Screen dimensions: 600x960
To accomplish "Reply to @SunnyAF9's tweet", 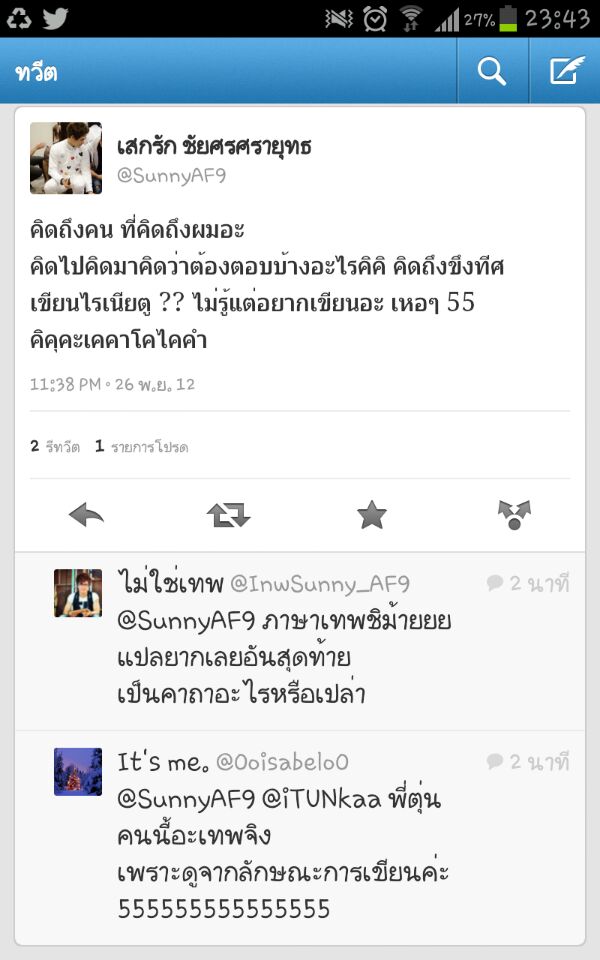I will tap(87, 515).
